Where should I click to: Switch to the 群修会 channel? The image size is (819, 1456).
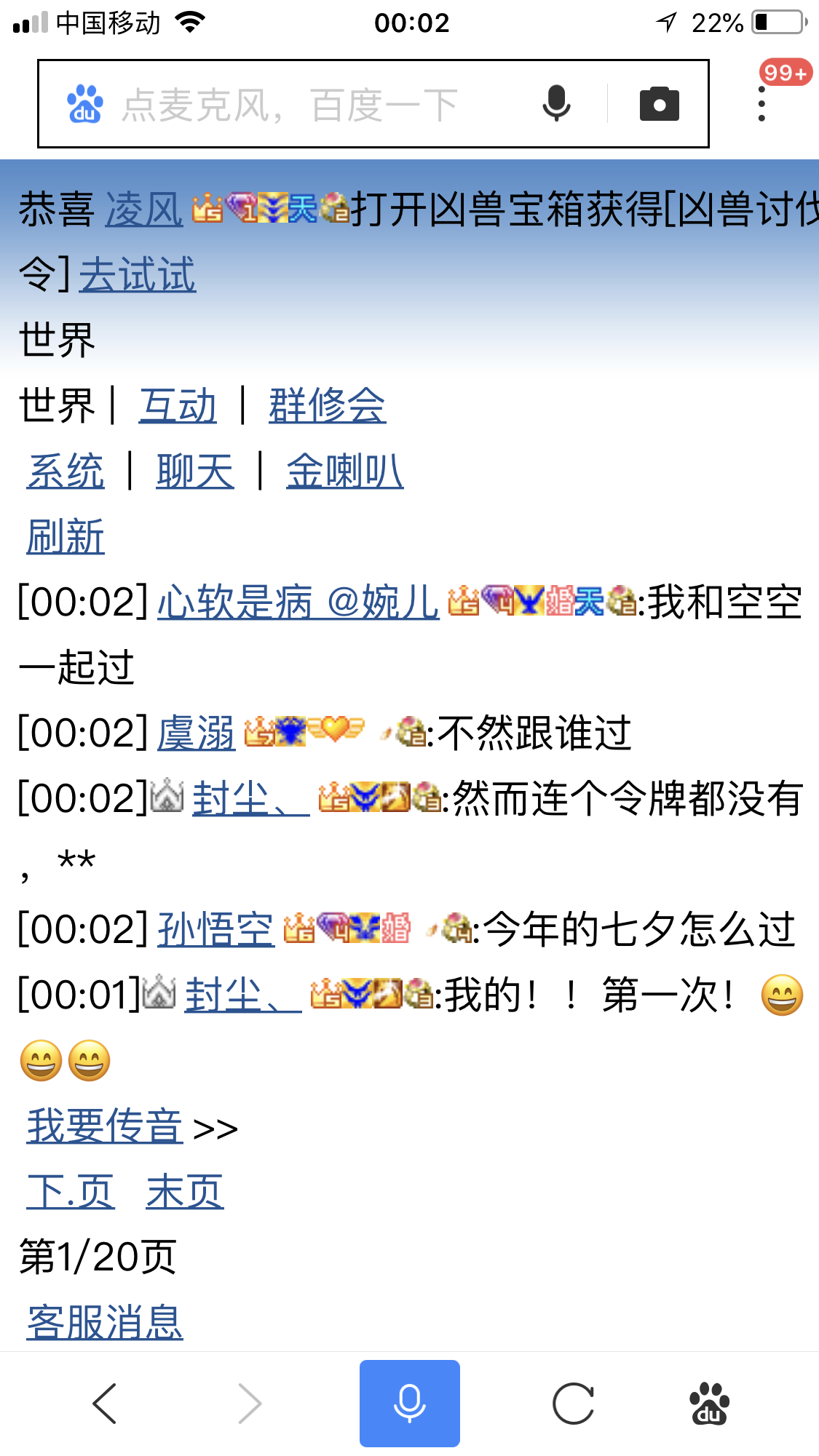click(x=327, y=406)
